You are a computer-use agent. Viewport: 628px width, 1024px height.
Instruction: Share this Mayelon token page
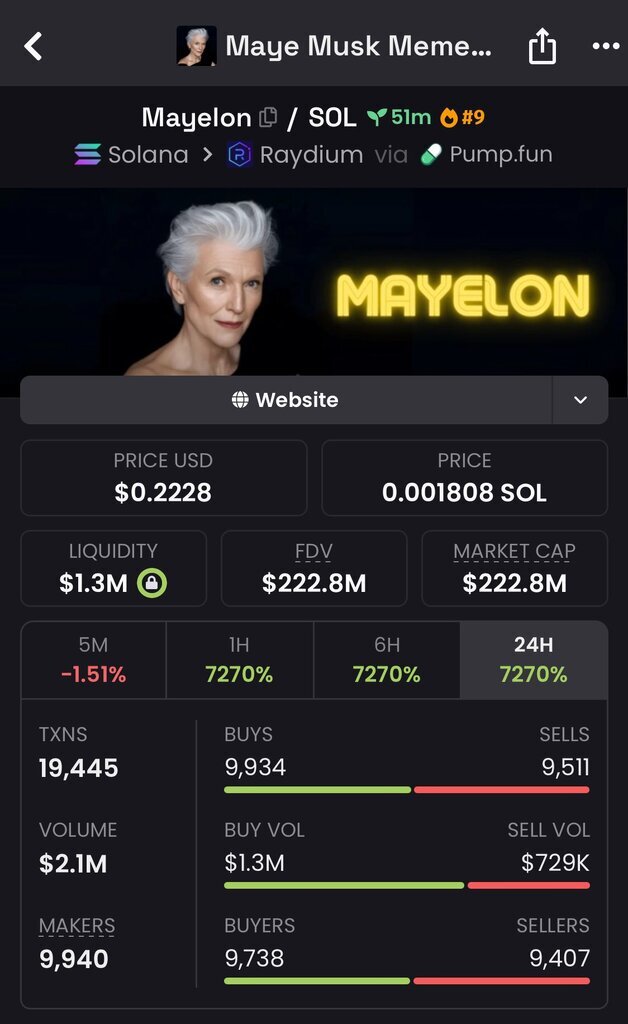click(x=542, y=46)
